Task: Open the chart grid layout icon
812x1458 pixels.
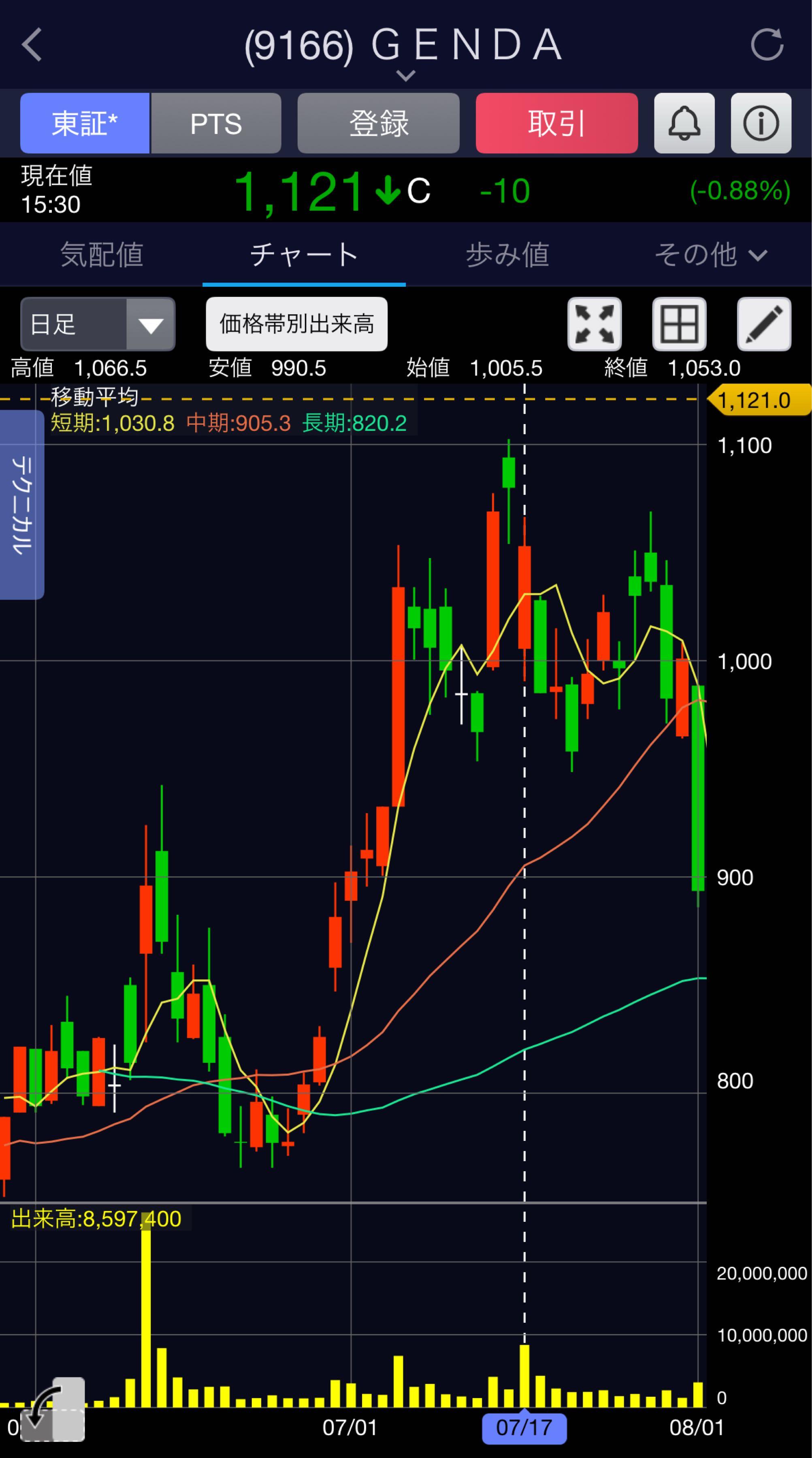Action: tap(678, 324)
